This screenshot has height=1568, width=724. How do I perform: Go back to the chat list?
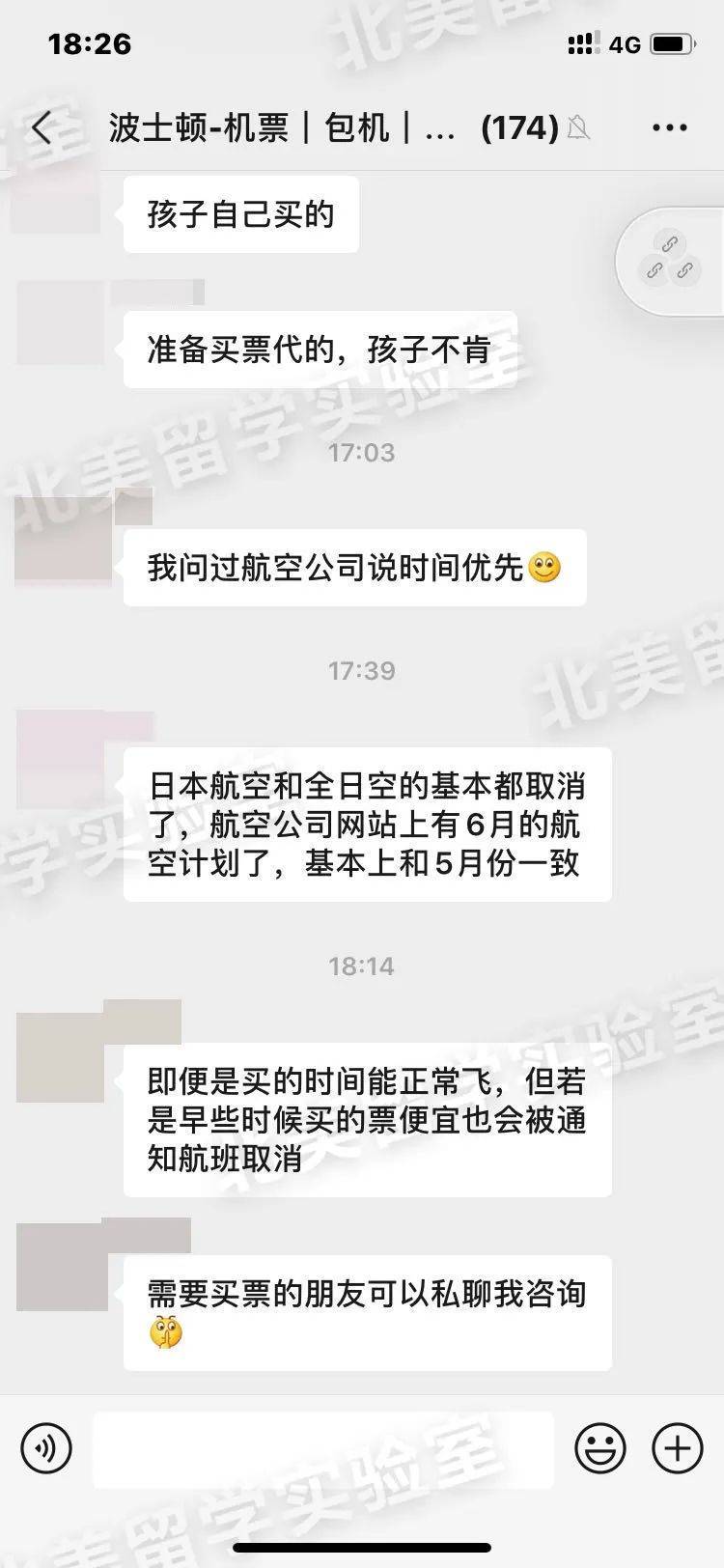click(x=42, y=127)
